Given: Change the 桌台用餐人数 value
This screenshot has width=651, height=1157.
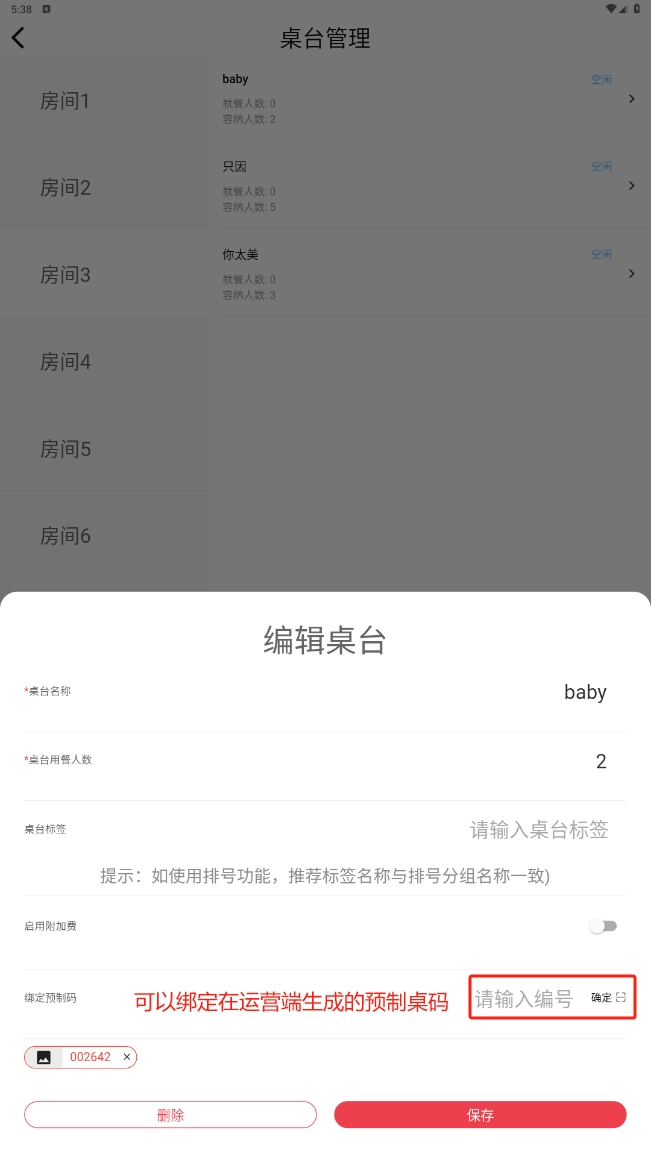Looking at the screenshot, I should pyautogui.click(x=600, y=762).
